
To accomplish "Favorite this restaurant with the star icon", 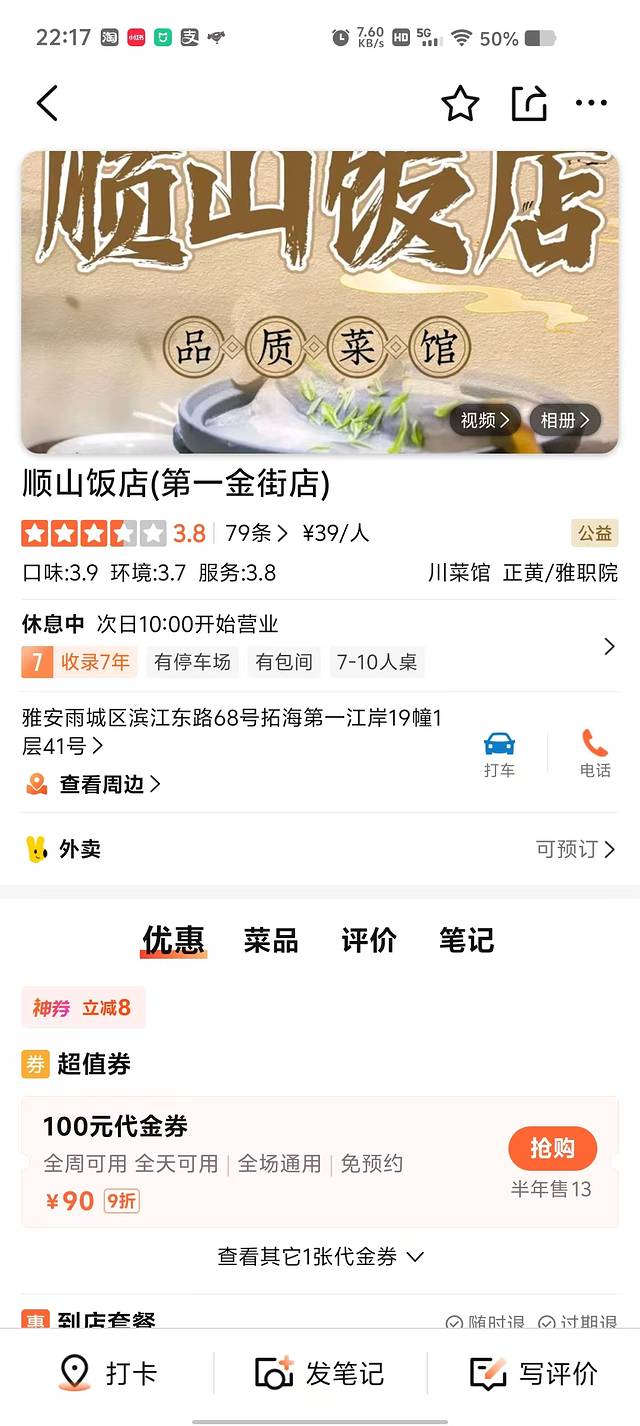I will click(x=460, y=103).
